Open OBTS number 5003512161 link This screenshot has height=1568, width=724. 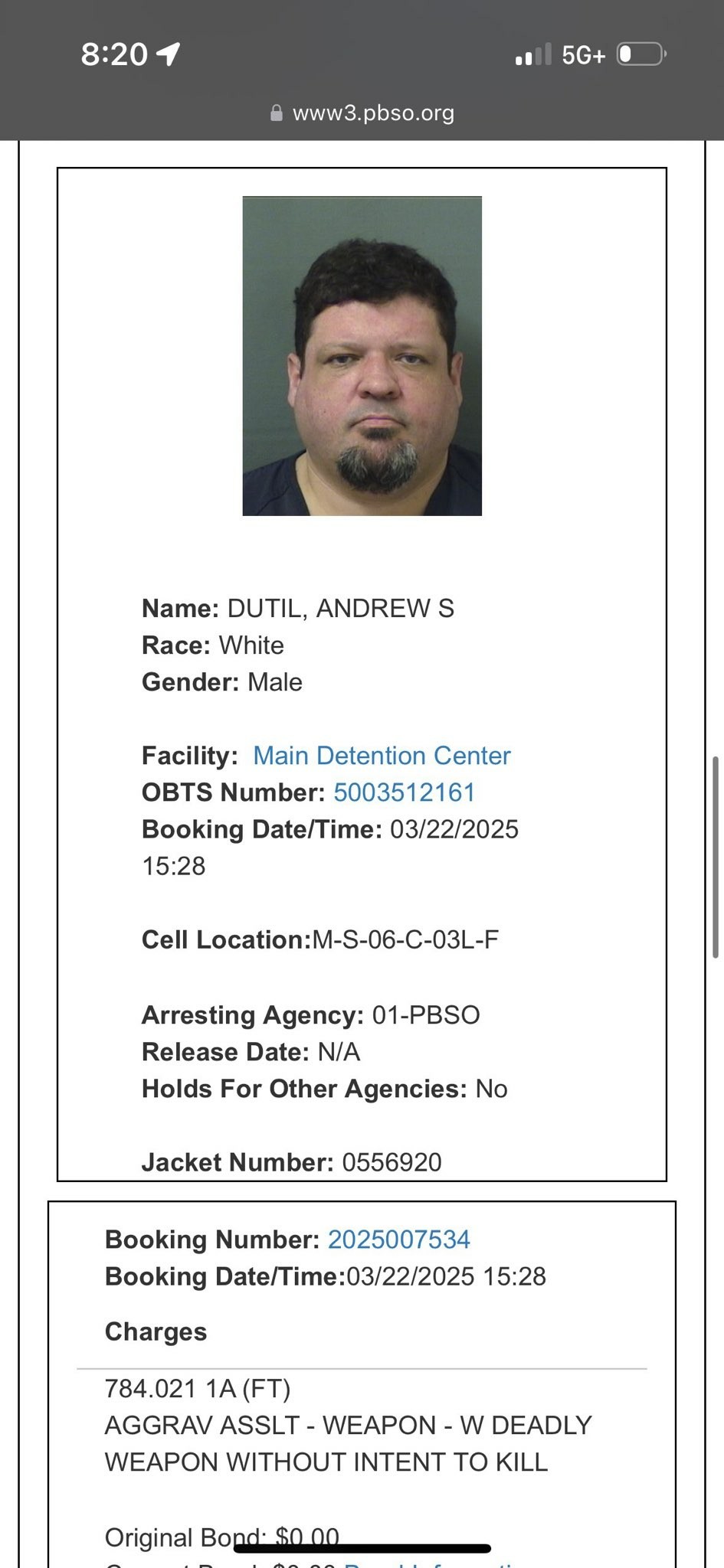click(x=405, y=792)
